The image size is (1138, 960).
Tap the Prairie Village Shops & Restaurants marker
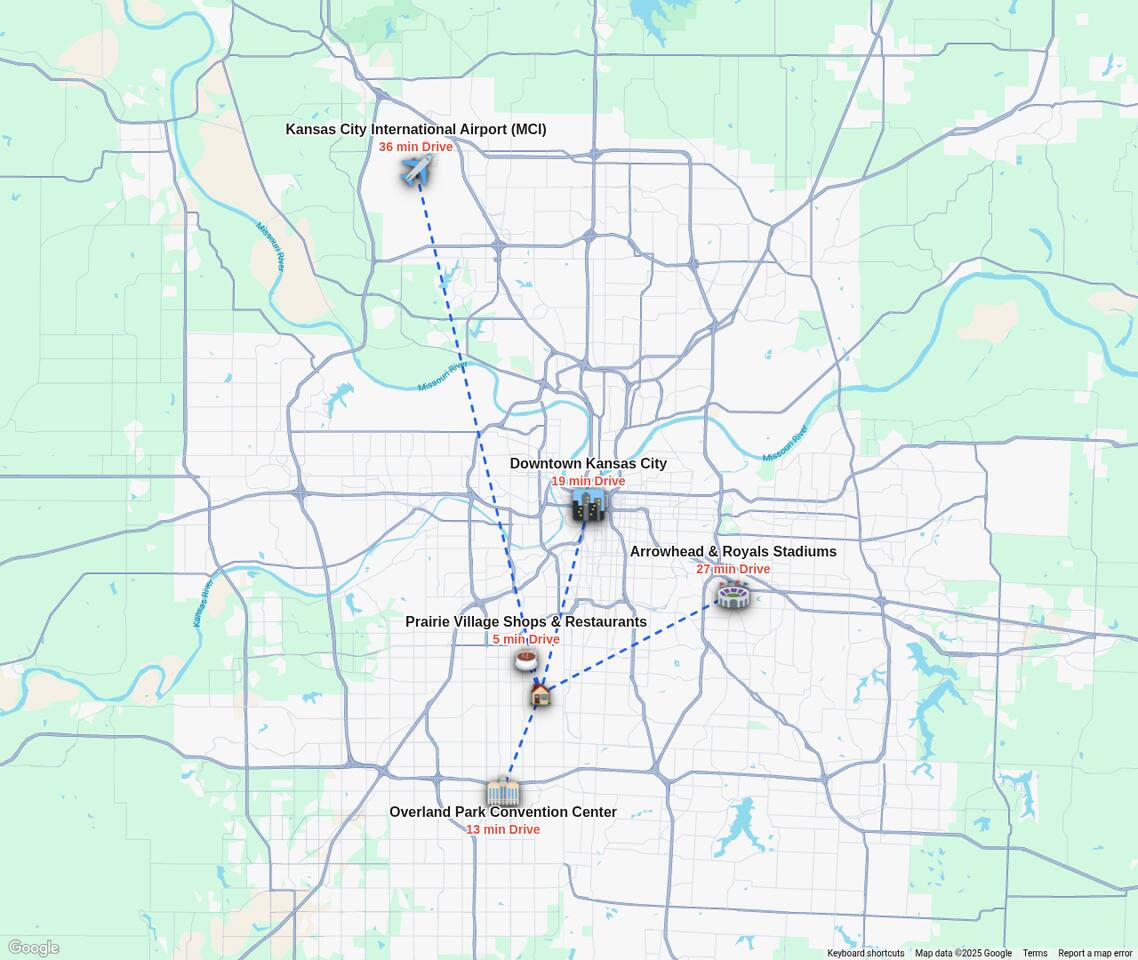526,659
